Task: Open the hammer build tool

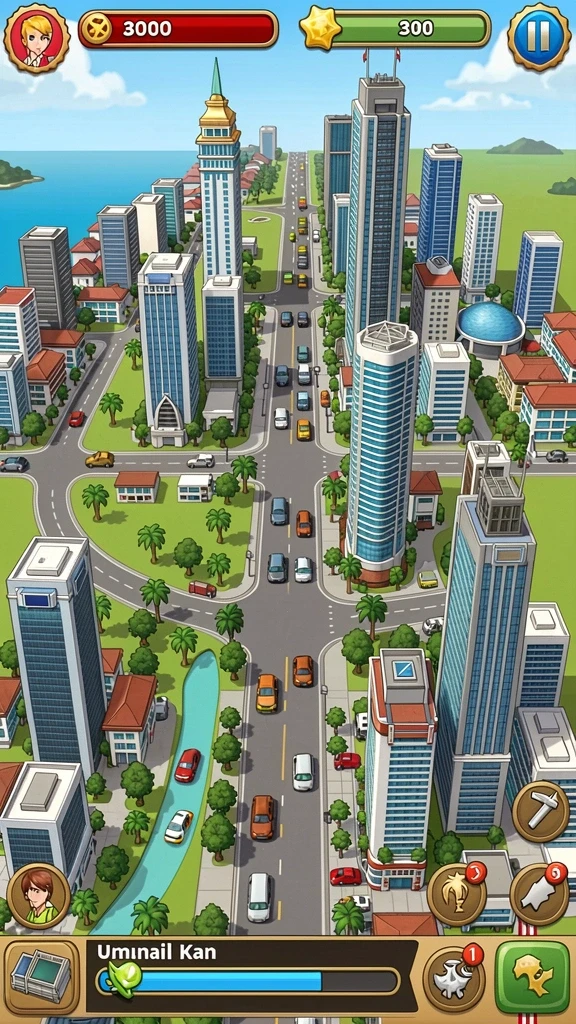Action: (540, 810)
